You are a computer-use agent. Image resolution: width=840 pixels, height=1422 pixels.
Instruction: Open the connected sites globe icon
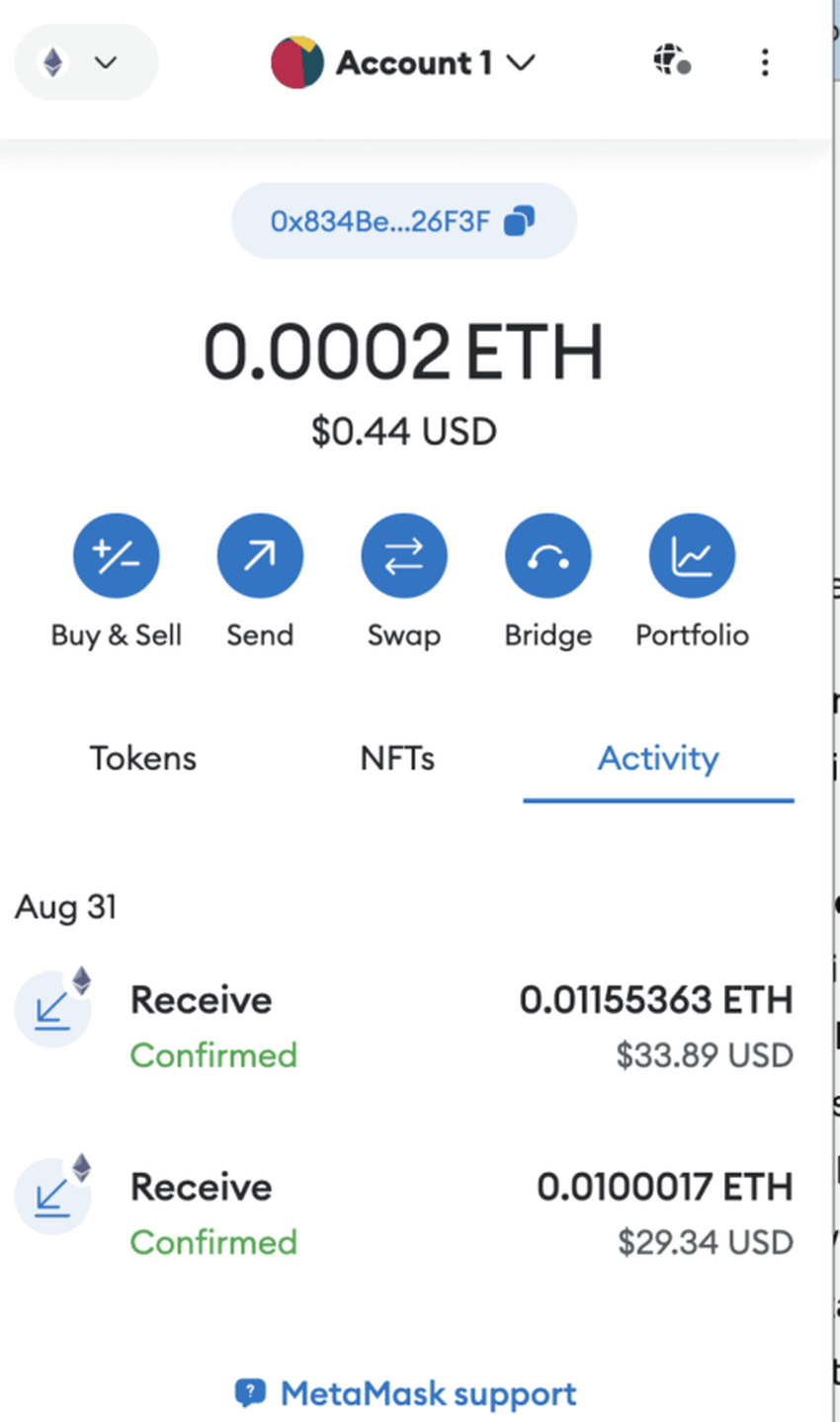point(672,62)
